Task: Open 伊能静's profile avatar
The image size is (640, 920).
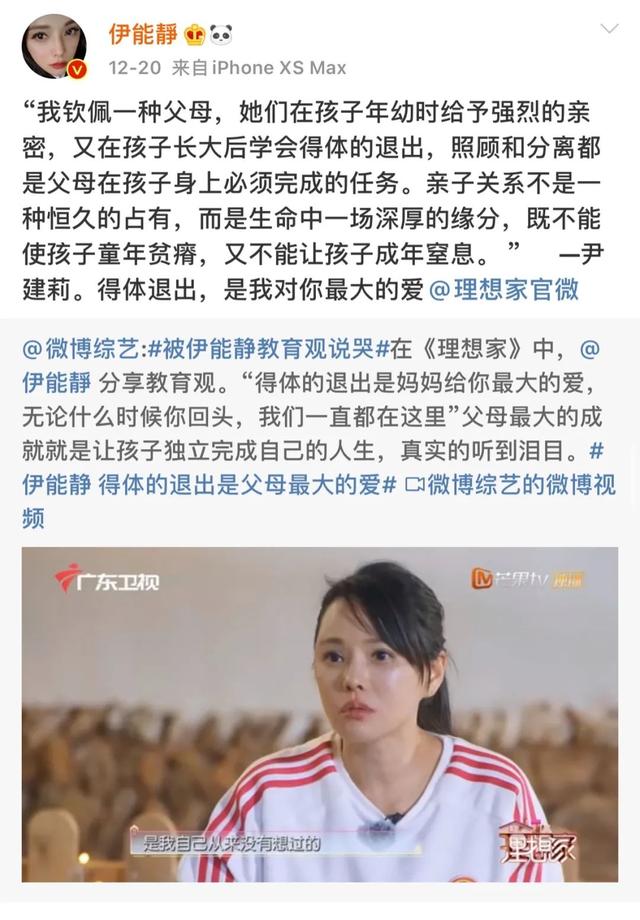Action: point(55,47)
